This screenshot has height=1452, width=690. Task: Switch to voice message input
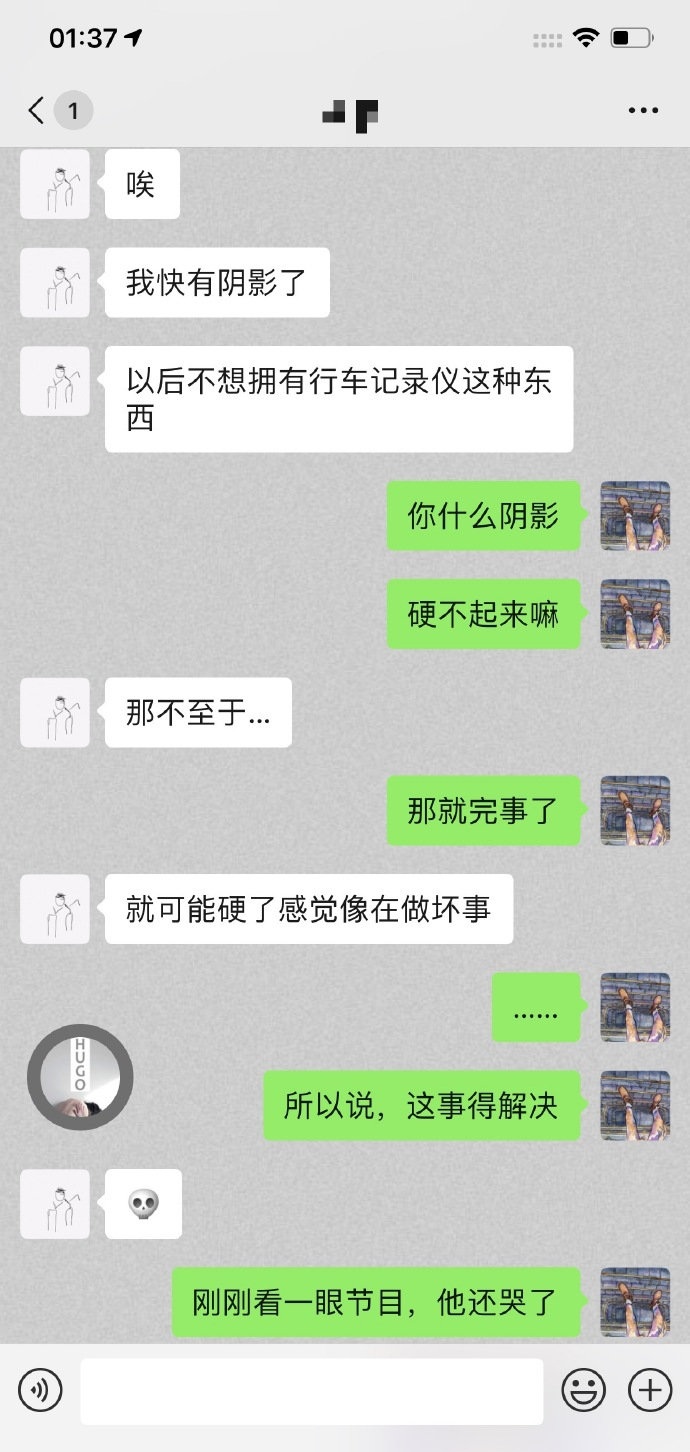click(x=40, y=1390)
